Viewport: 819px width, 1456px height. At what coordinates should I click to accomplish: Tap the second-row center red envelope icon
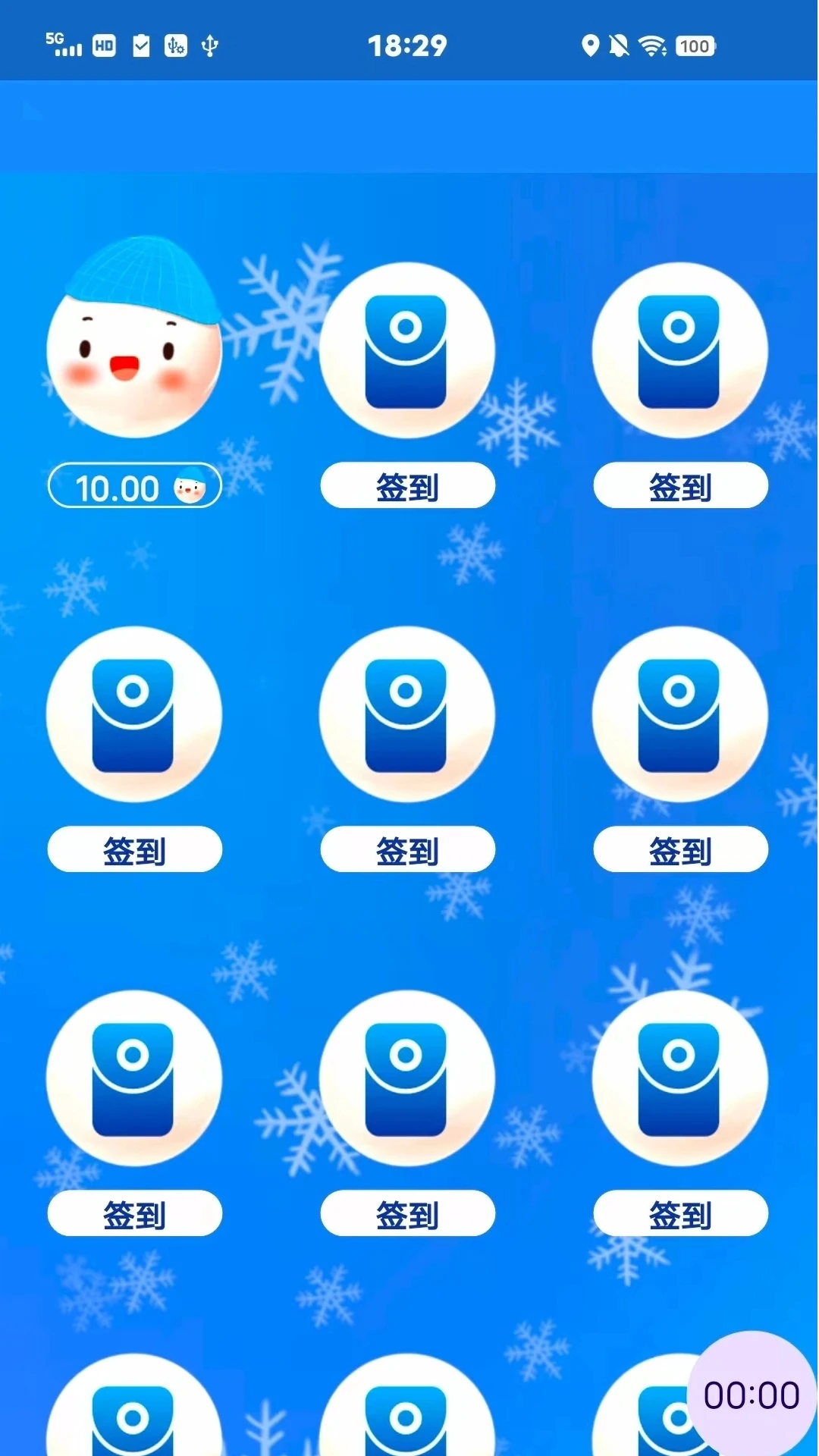(x=407, y=714)
